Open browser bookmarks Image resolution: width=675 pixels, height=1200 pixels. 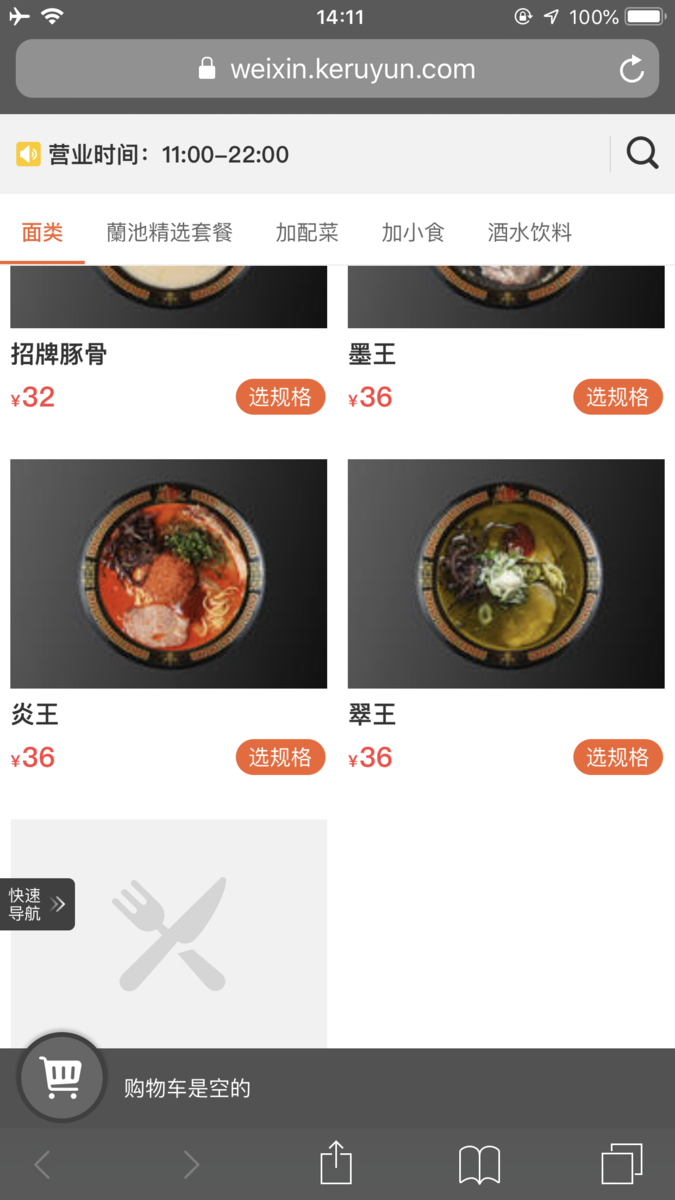pos(479,1164)
